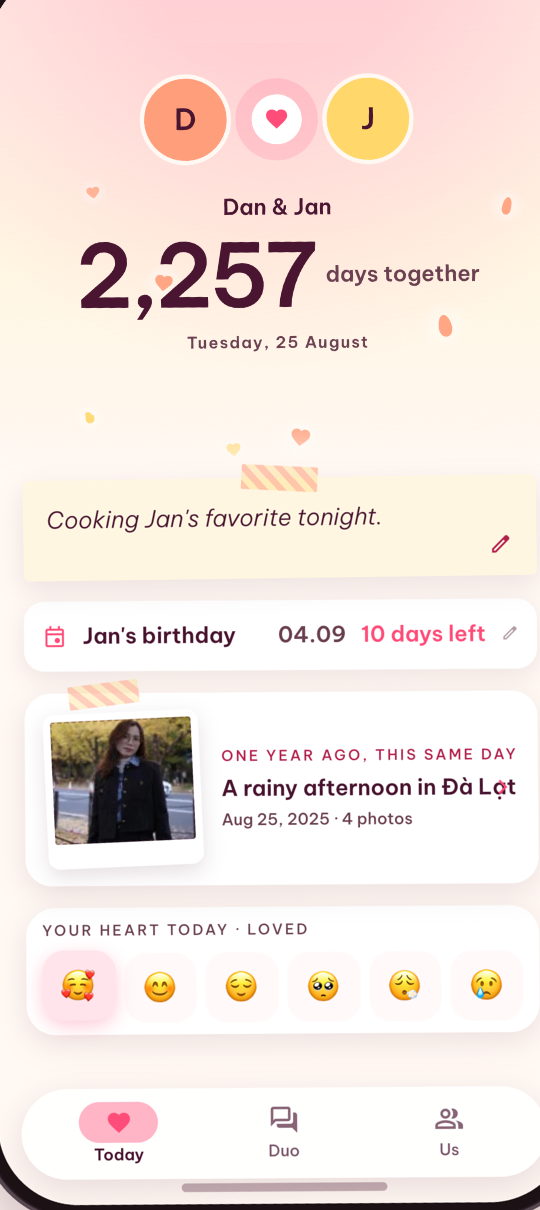This screenshot has width=540, height=1210.
Task: Select the pleading eyes mood emoji
Action: point(323,987)
